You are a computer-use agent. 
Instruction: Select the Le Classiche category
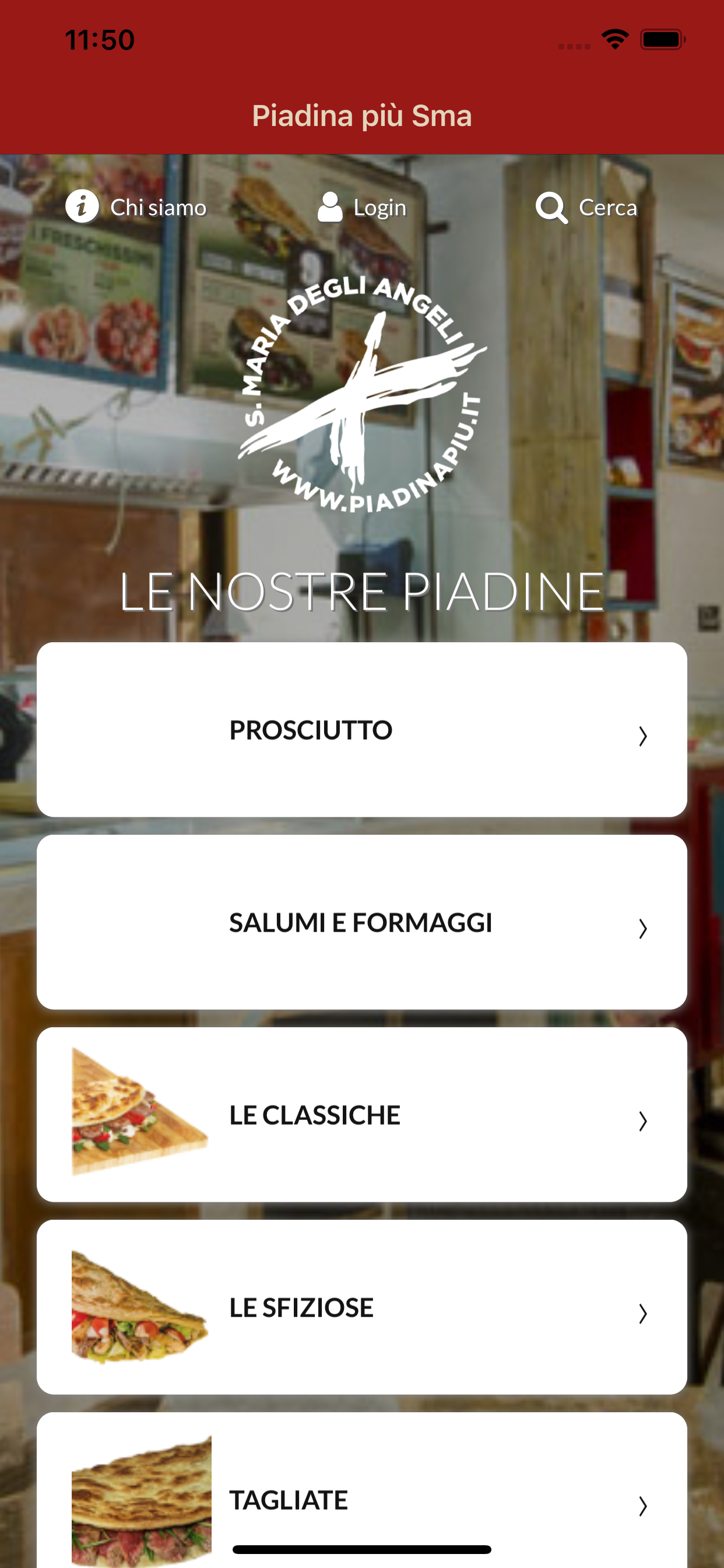362,1115
